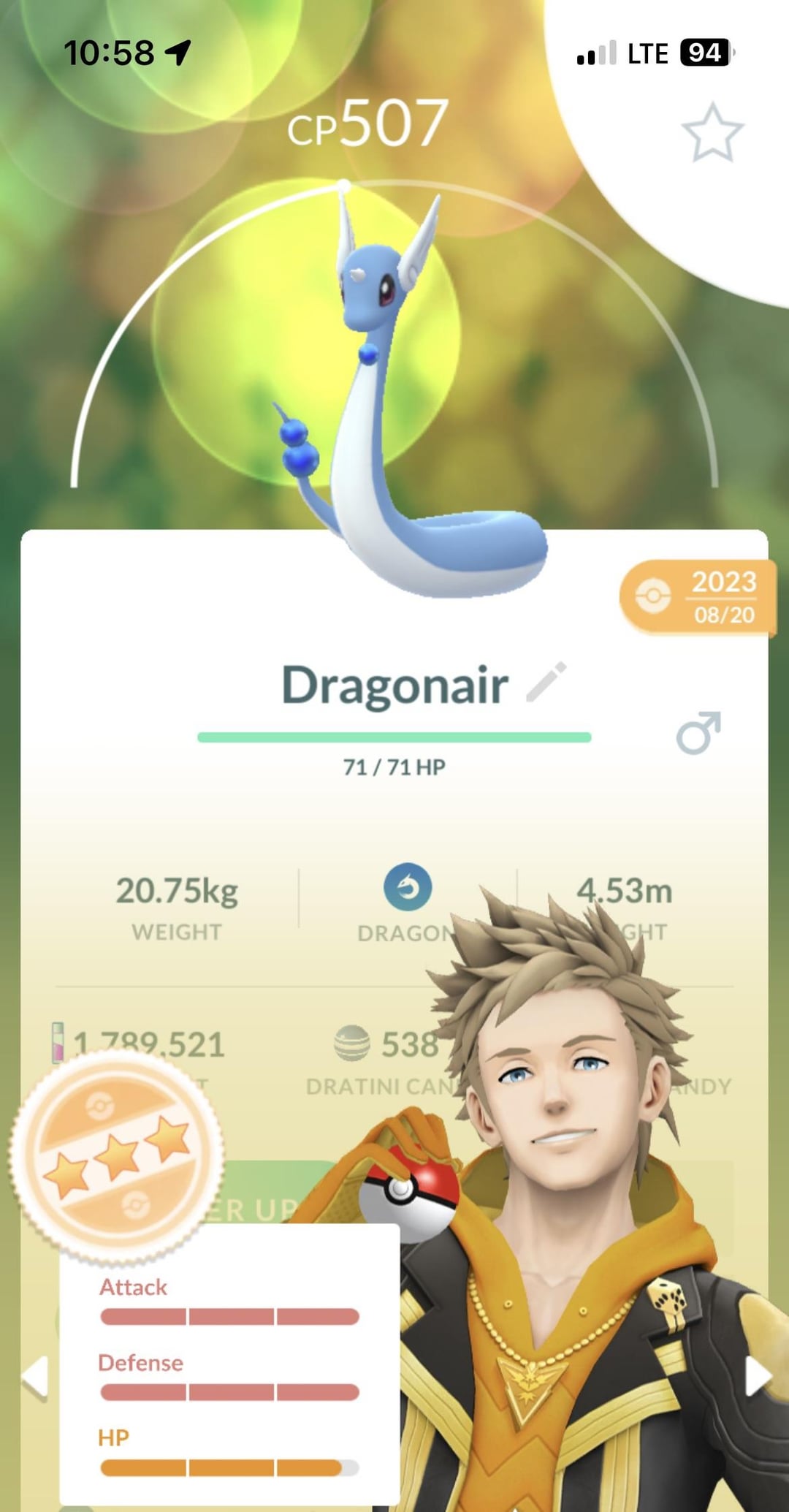This screenshot has width=789, height=1512.
Task: Rename Dragonair using the pencil icon
Action: pos(546,682)
